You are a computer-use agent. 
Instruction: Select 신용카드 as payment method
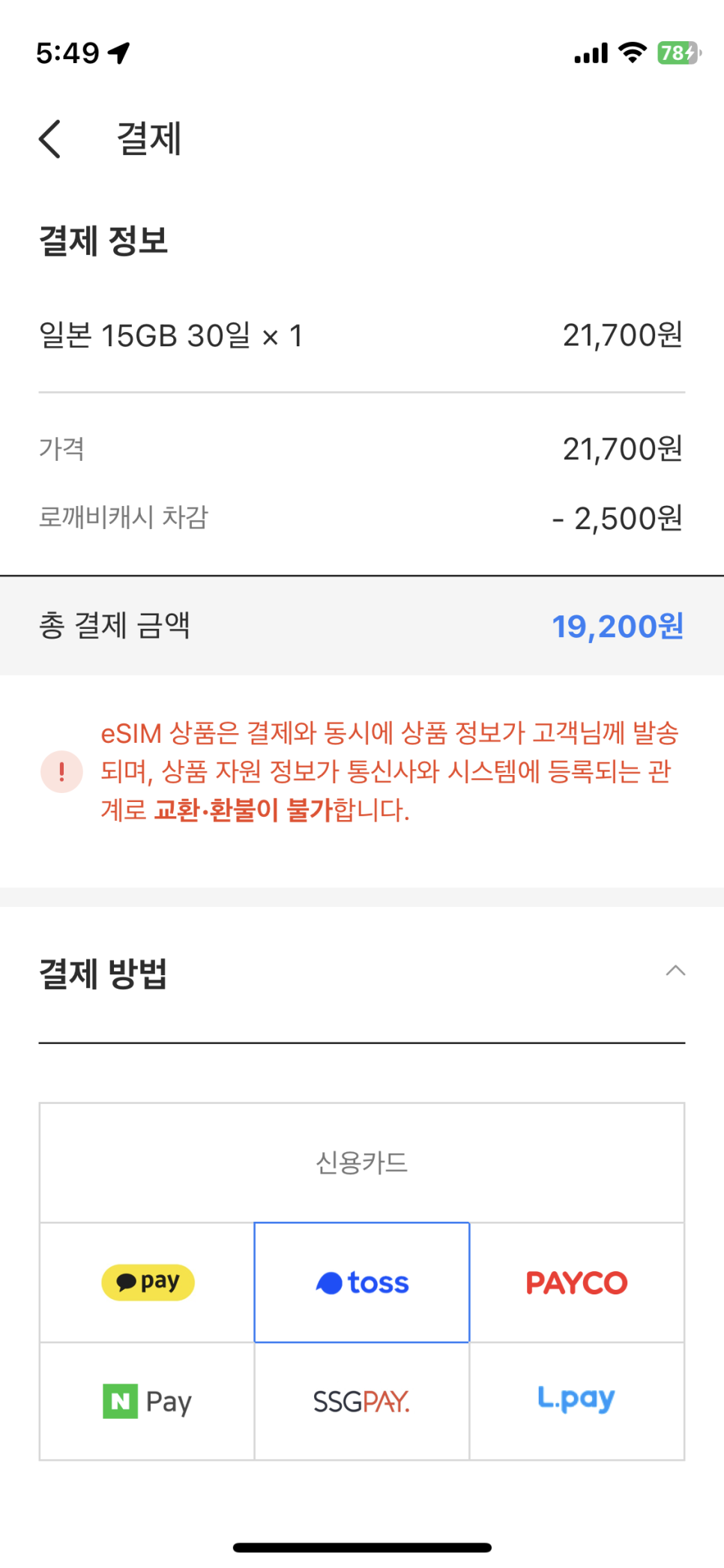click(x=362, y=1163)
